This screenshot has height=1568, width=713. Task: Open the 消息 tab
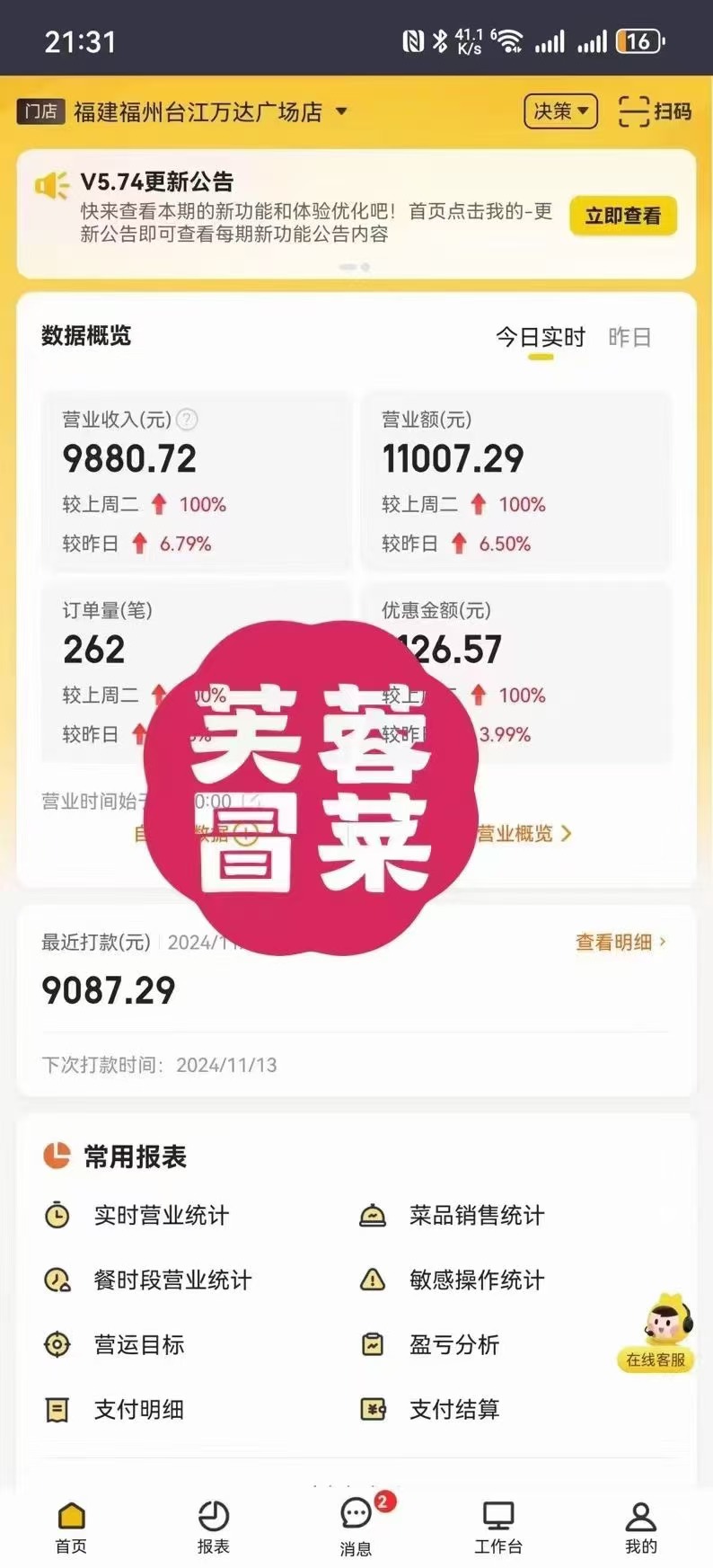(x=356, y=1526)
